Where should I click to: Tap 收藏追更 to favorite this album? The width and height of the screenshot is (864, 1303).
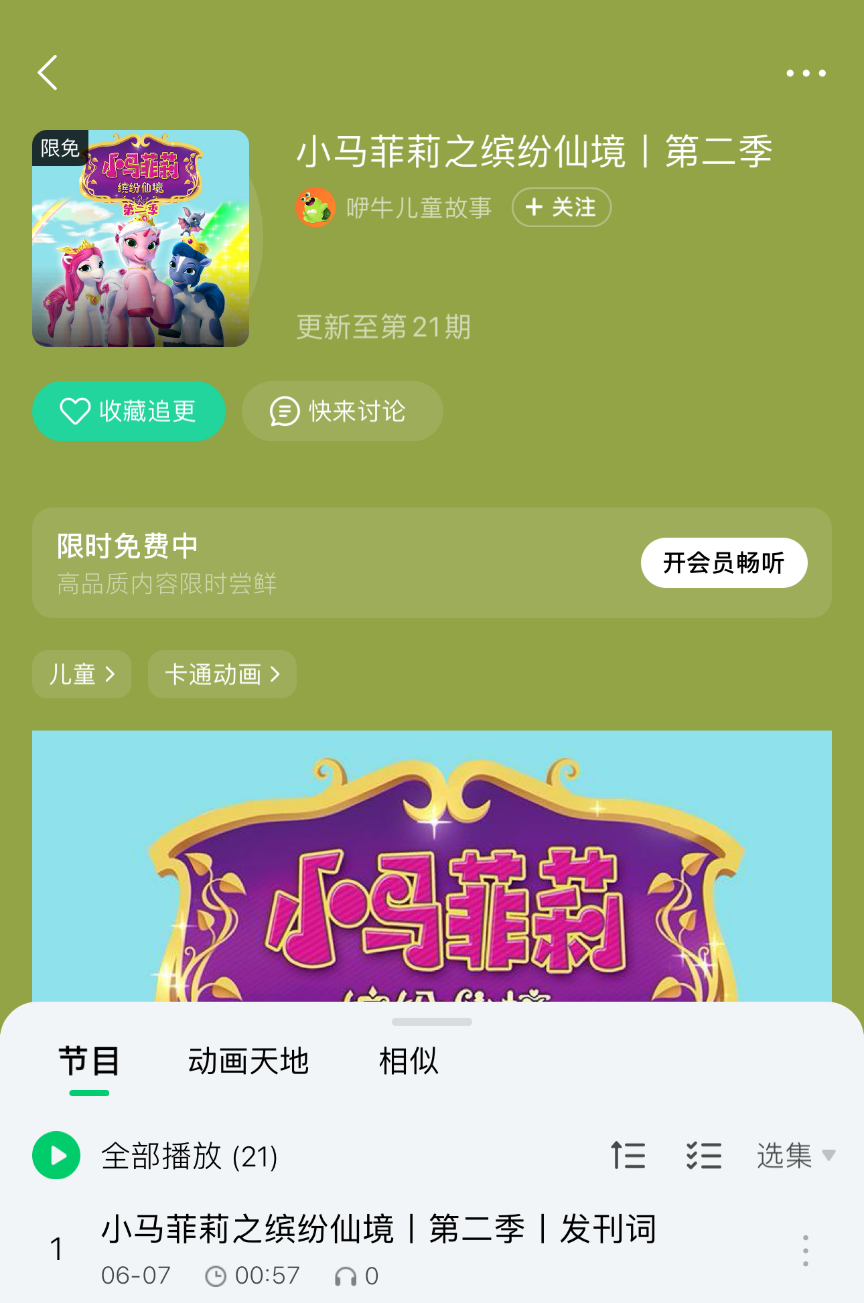tap(129, 411)
